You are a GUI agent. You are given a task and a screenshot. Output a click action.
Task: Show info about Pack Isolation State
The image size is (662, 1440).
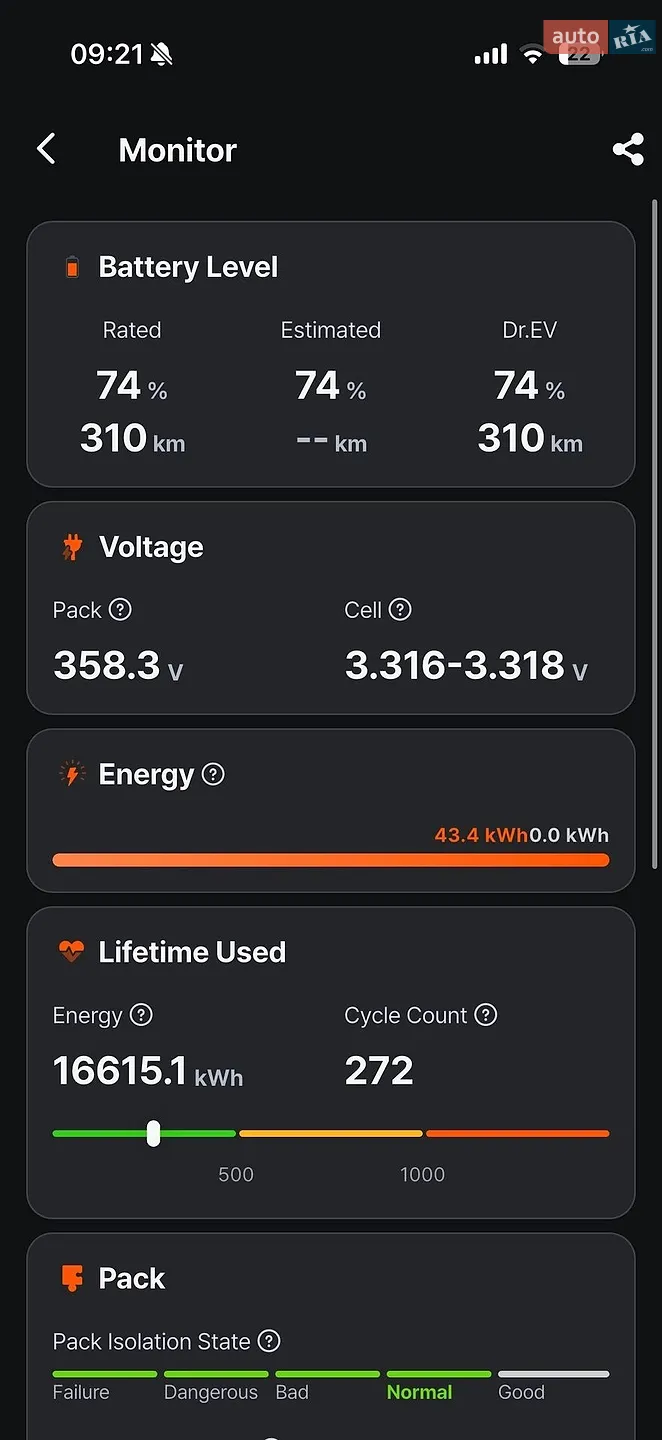[x=269, y=1341]
